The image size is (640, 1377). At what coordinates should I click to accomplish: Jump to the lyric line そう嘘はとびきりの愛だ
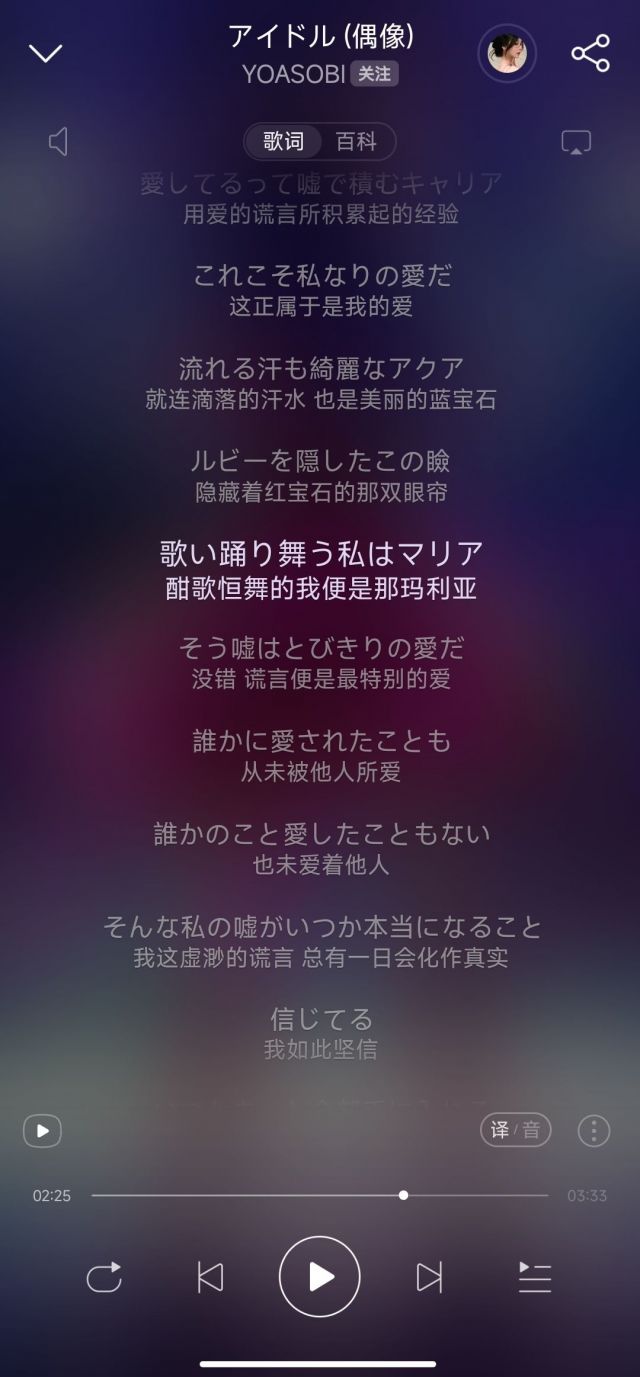[321, 647]
